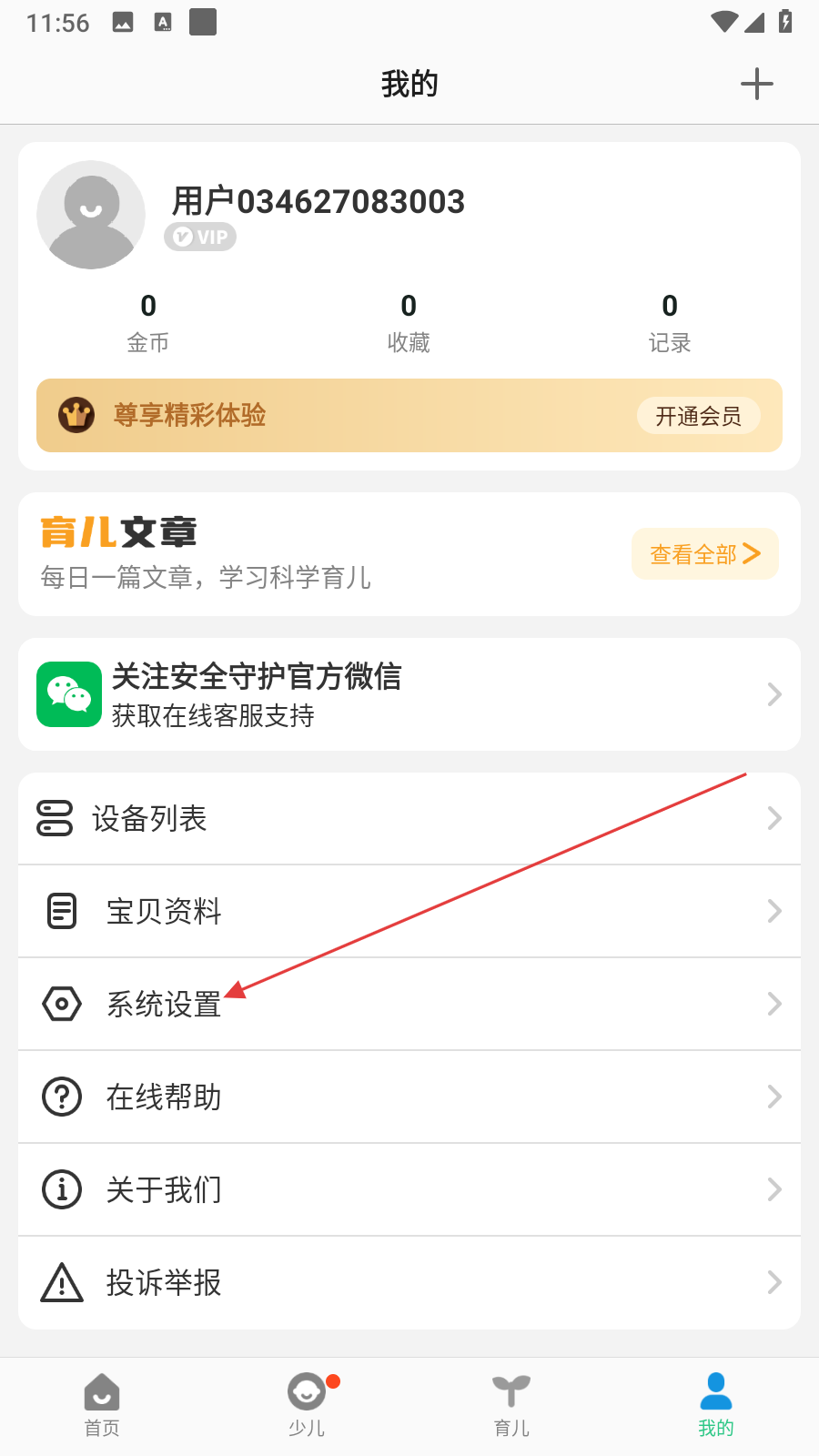Tap the plus icon in top bar
This screenshot has height=1456, width=819.
756,85
